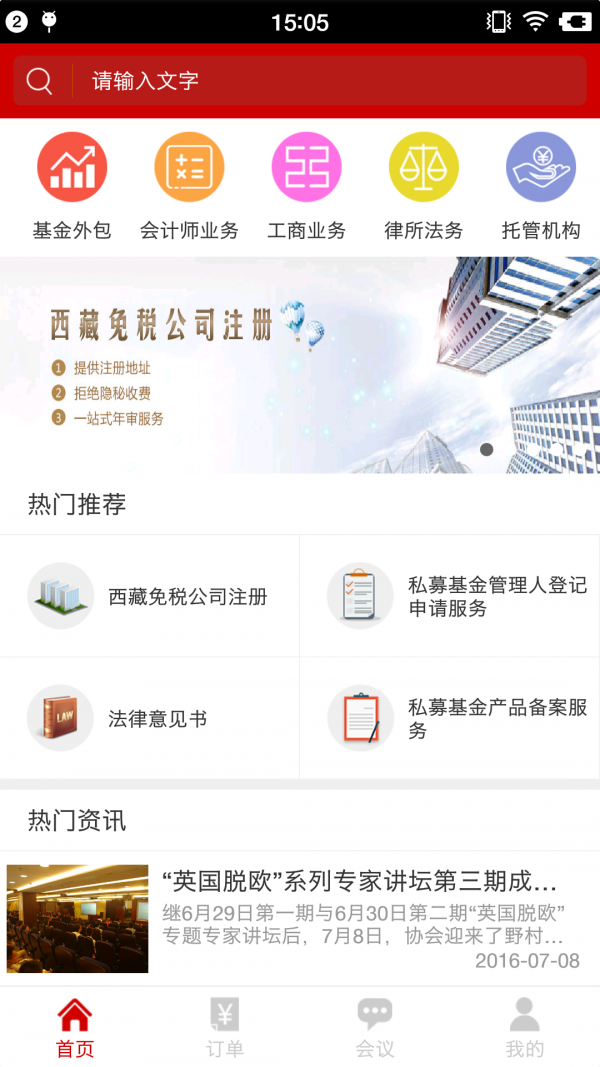Open 托管机构 category
Viewport: 600px width, 1067px height.
point(541,187)
